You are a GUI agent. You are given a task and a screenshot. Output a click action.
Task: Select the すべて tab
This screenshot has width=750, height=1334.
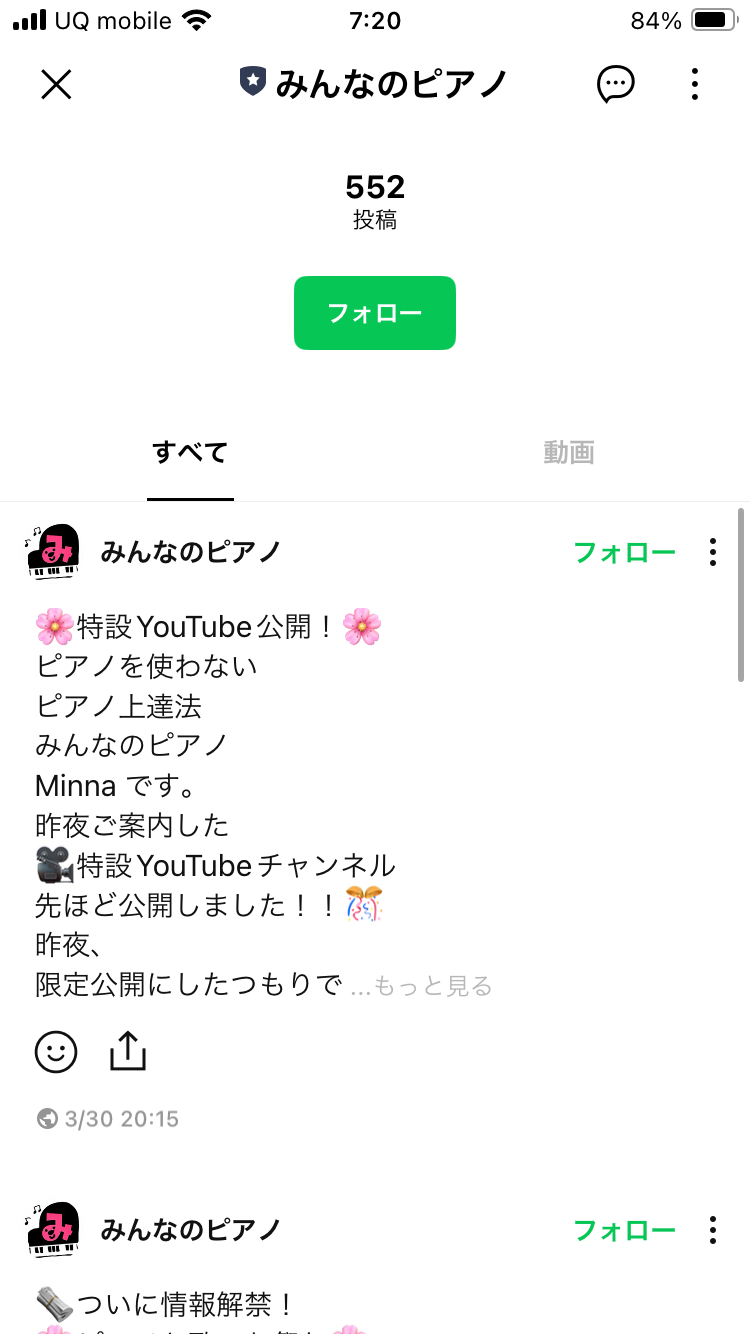point(190,453)
